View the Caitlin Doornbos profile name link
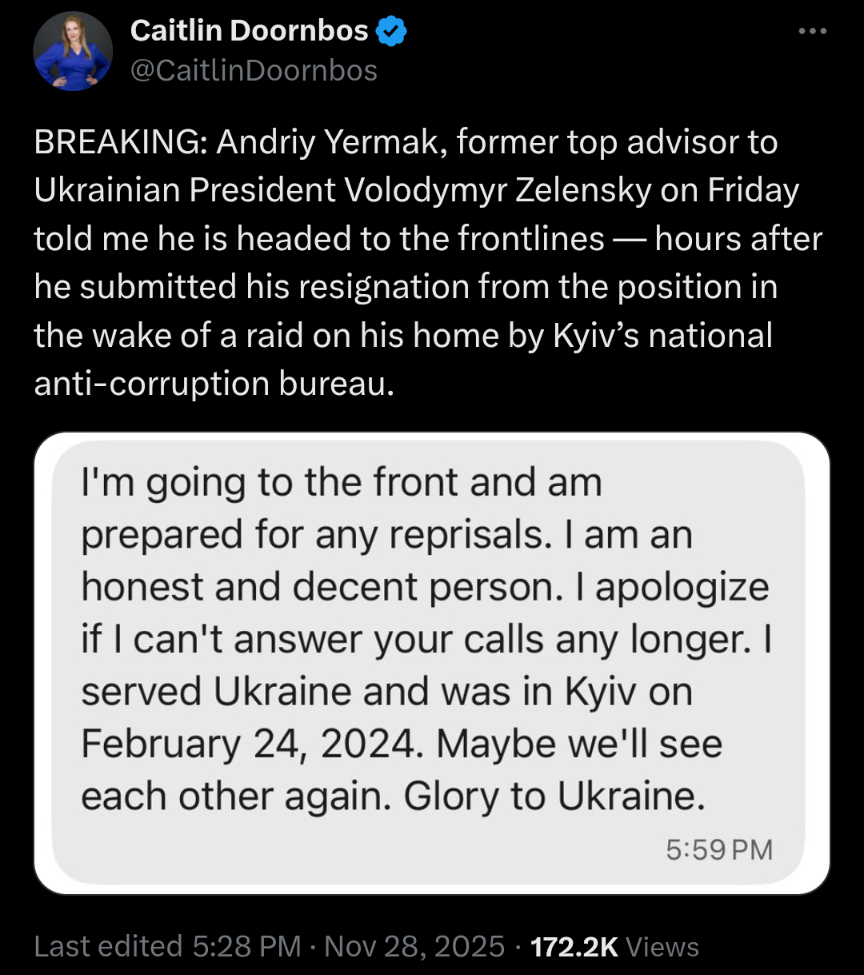The height and width of the screenshot is (975, 864). [x=250, y=32]
